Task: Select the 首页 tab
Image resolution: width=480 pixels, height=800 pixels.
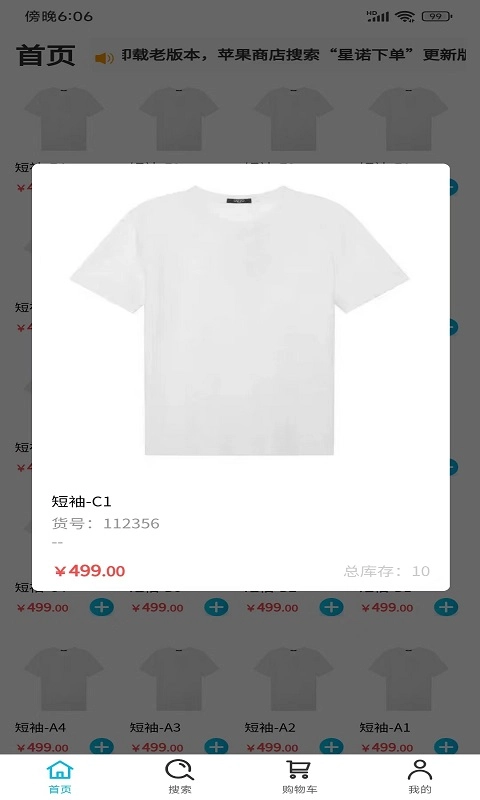Action: (x=60, y=777)
